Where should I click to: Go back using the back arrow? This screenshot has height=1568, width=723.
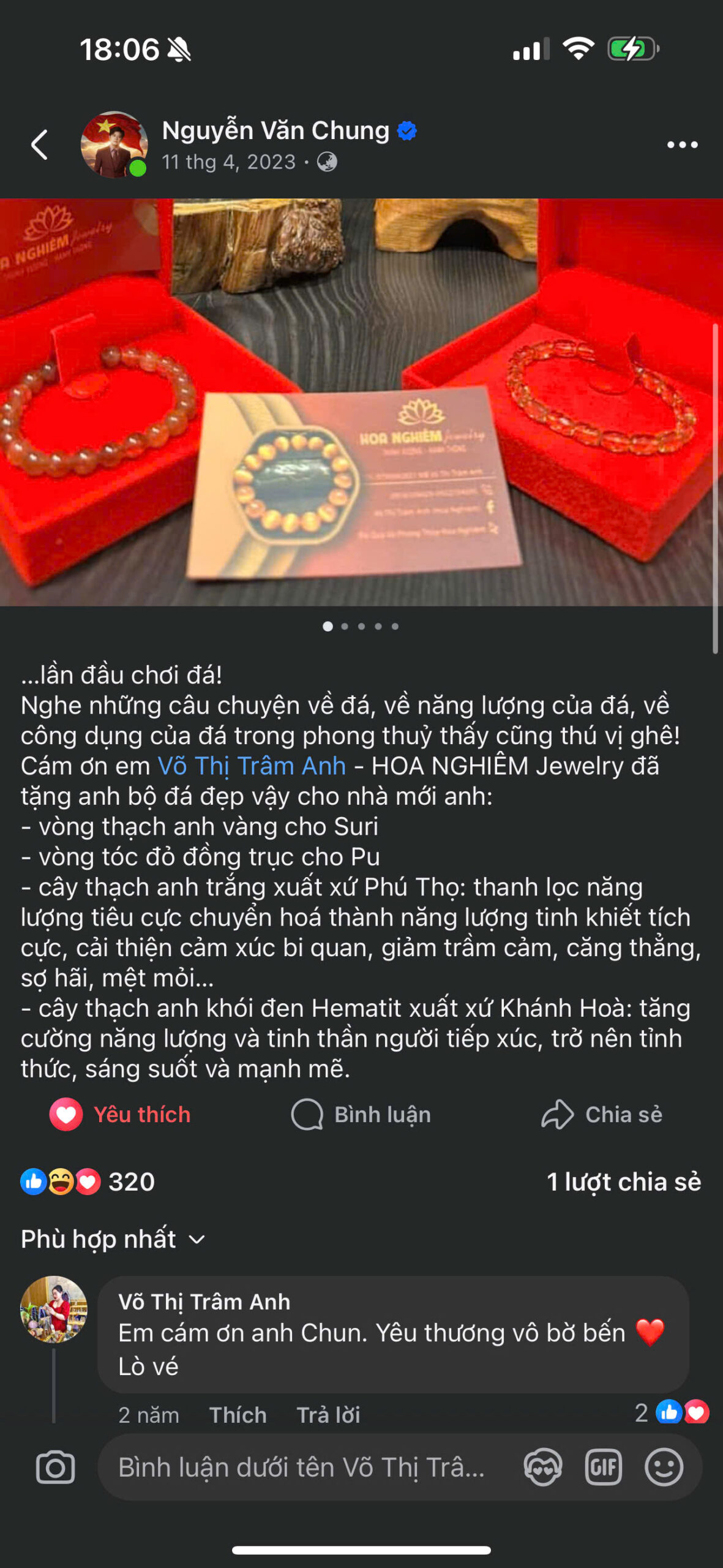(x=40, y=145)
